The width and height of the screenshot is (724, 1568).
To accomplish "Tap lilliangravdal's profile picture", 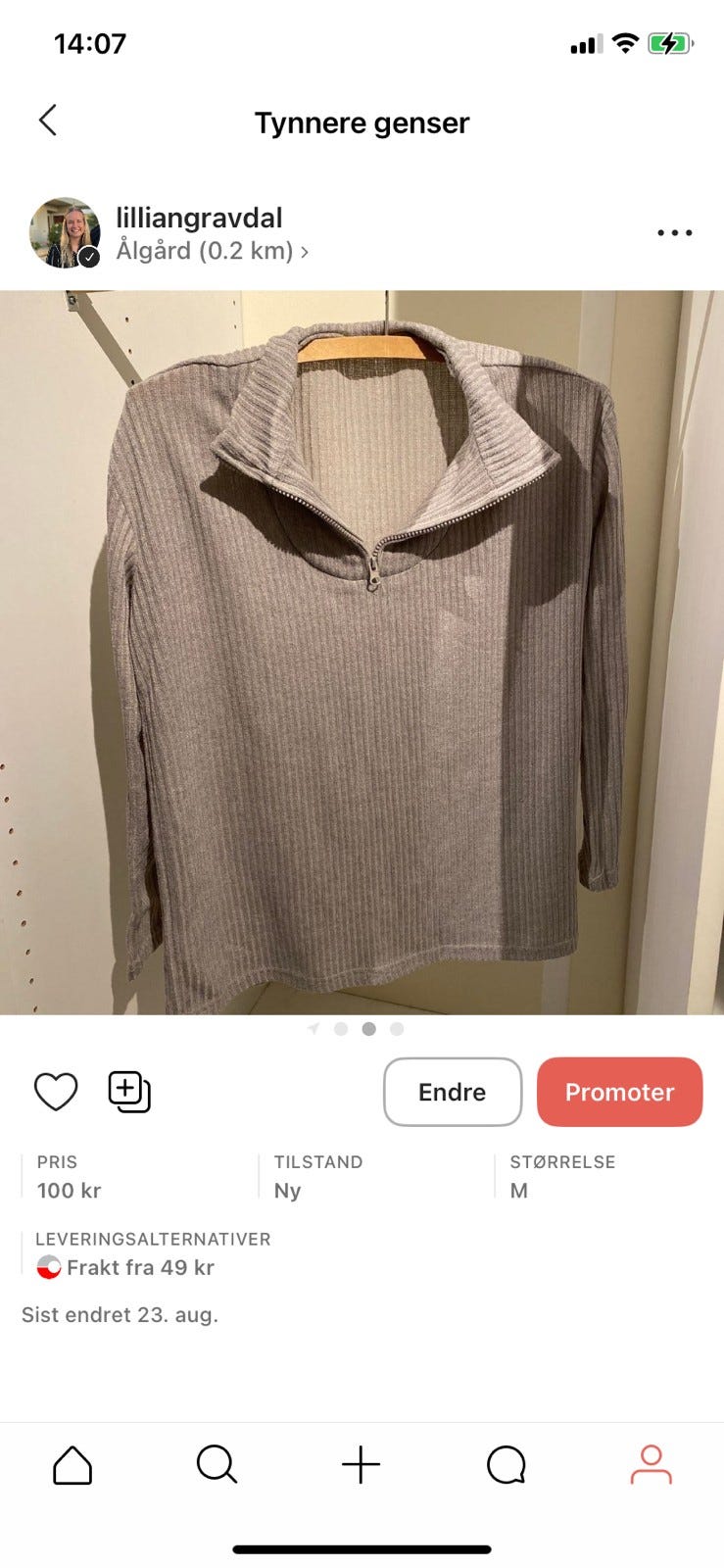I will (65, 232).
